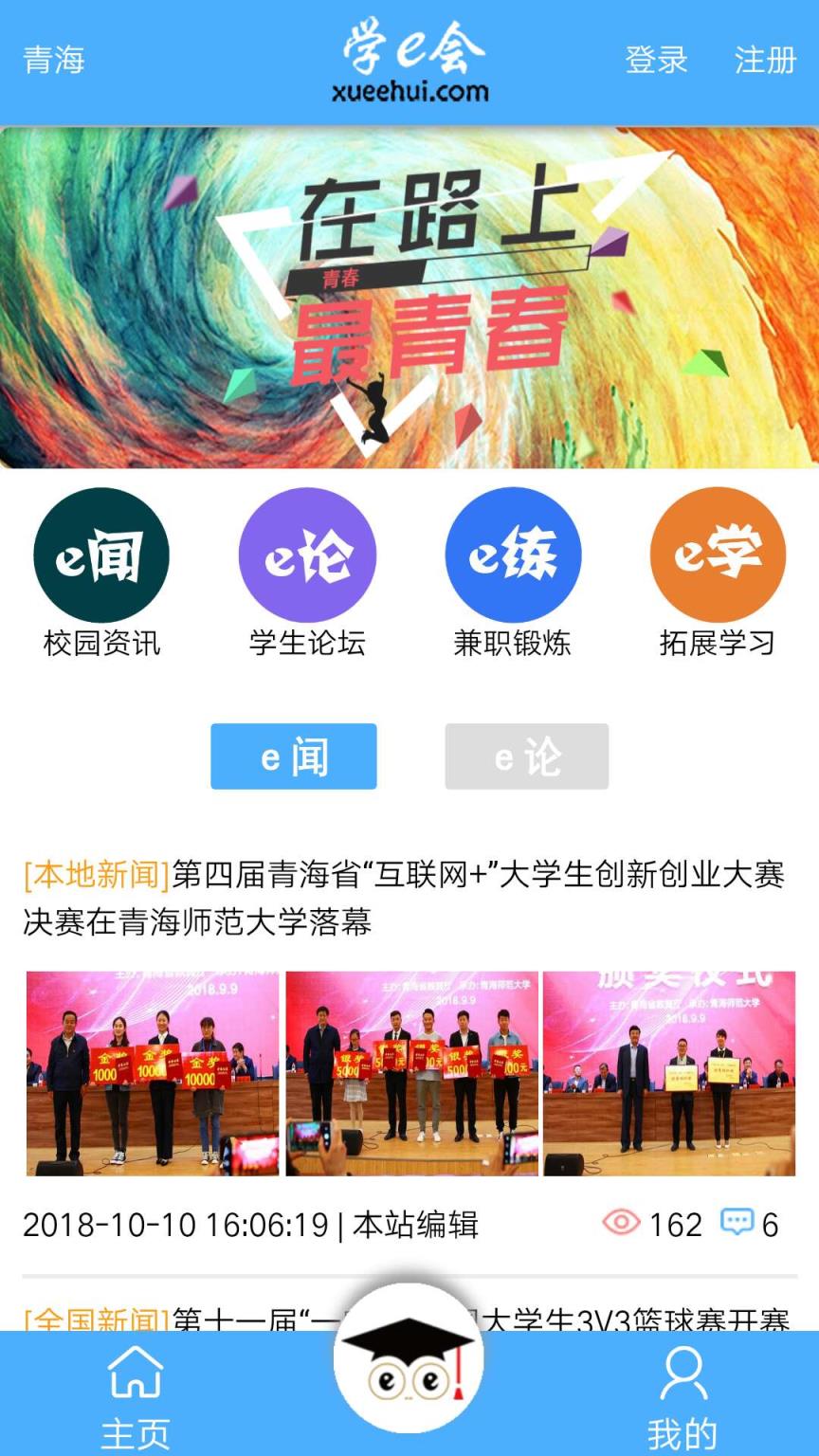The width and height of the screenshot is (819, 1456).
Task: Enter 拓展学习 extended learning section
Action: (718, 573)
